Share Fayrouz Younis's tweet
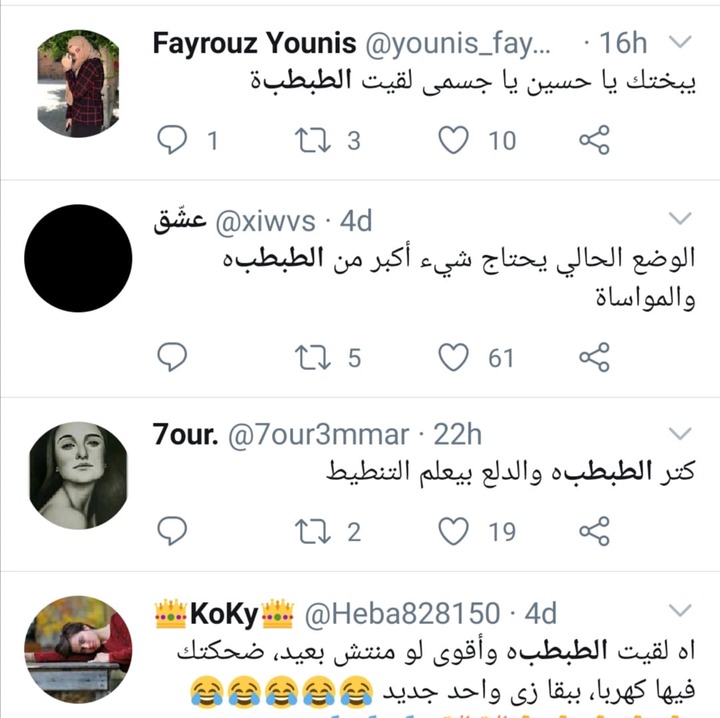This screenshot has width=720, height=718. point(594,140)
